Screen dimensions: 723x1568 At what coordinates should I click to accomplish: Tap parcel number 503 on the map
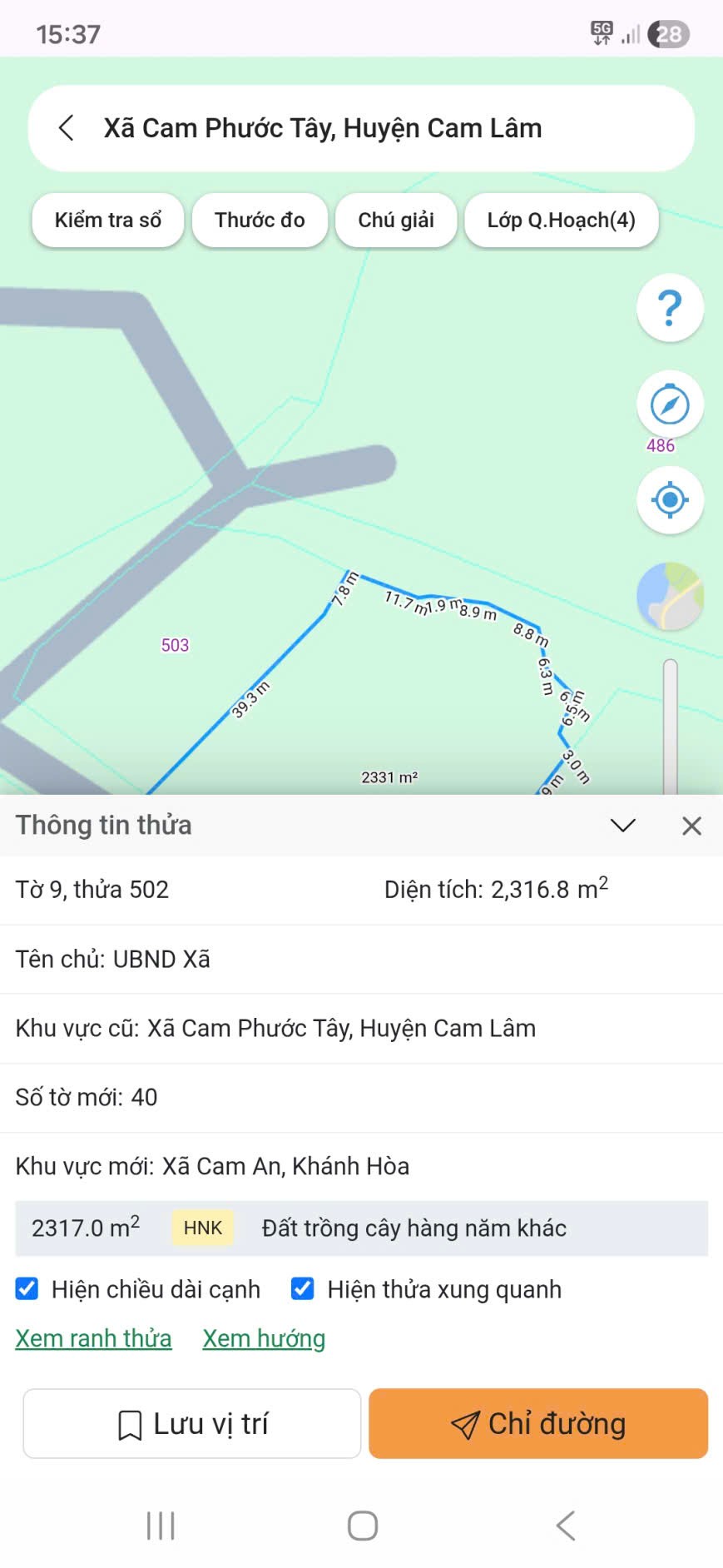(174, 645)
